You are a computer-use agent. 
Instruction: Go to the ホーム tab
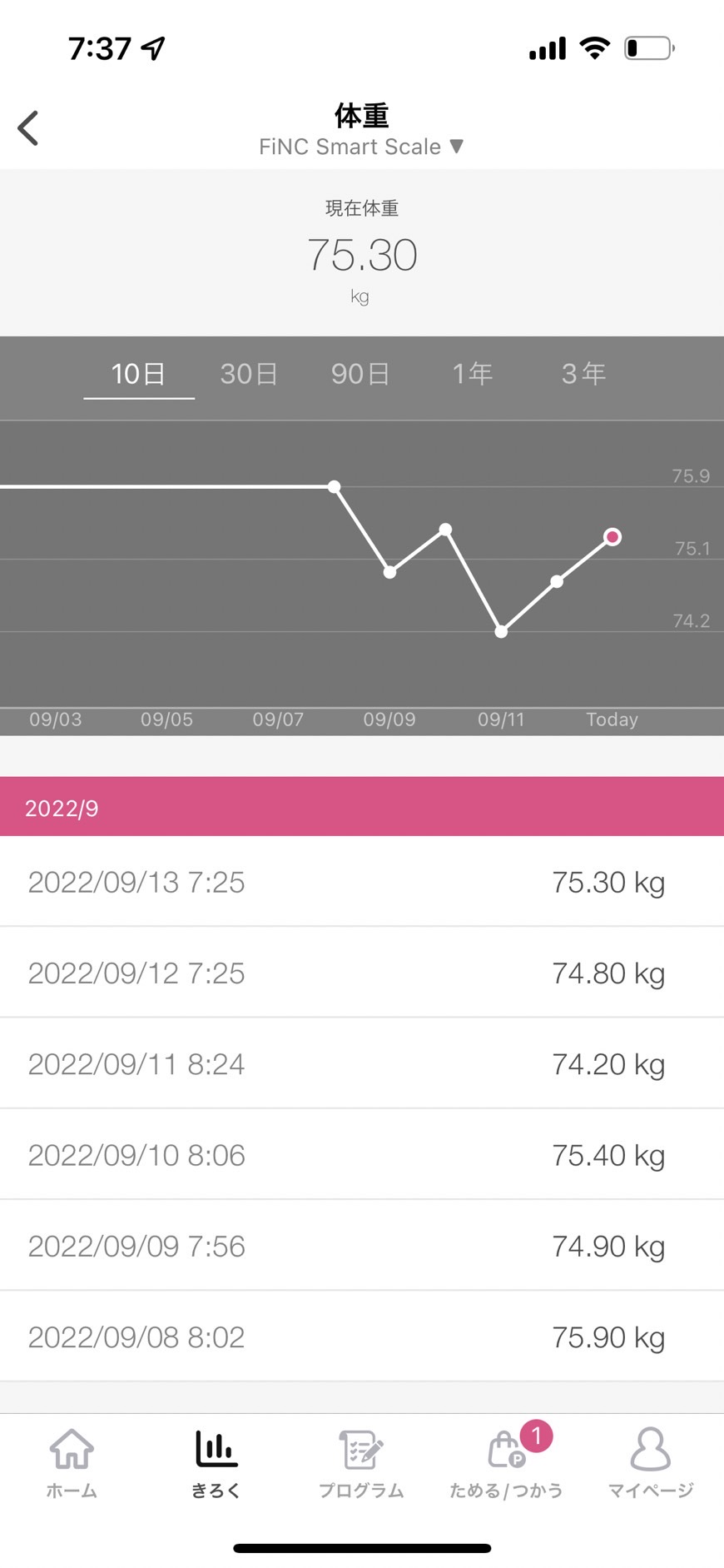[x=72, y=1463]
